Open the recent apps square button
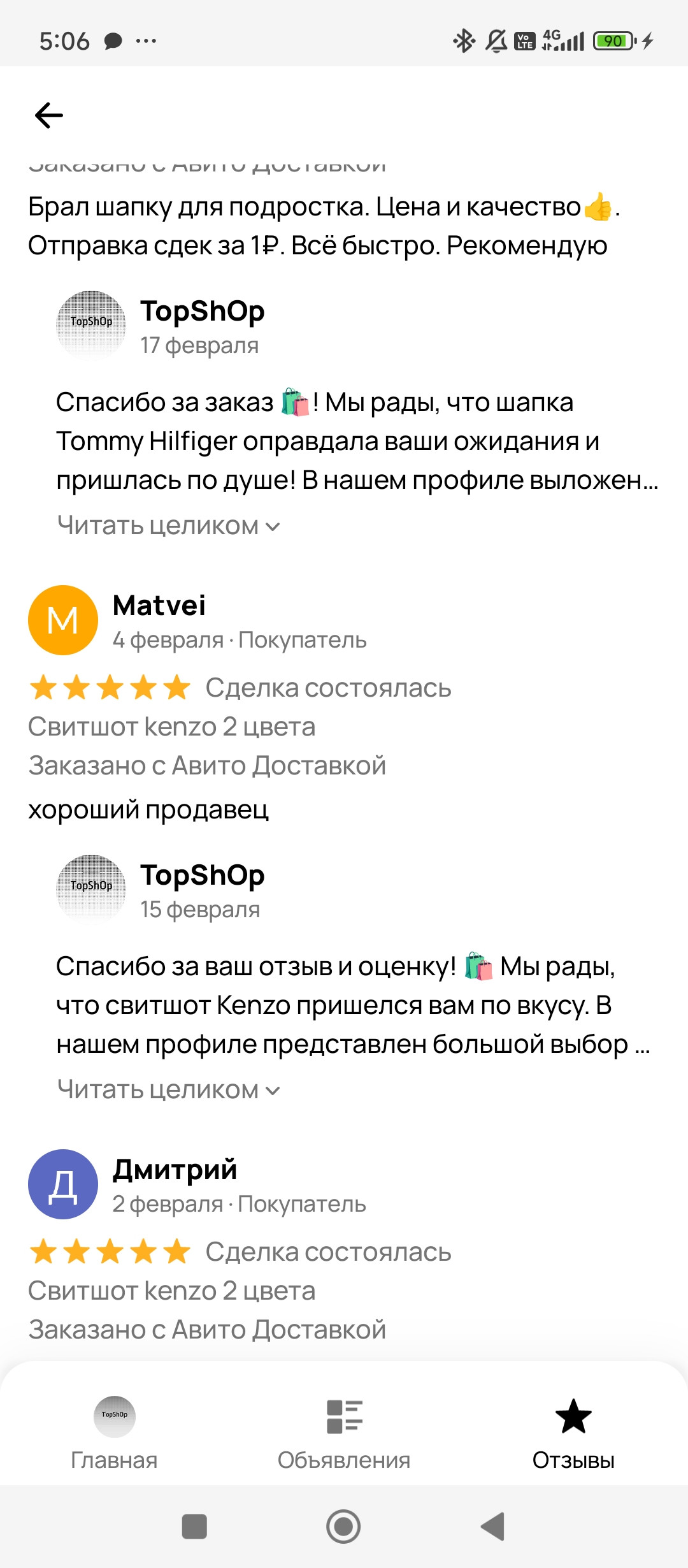688x1568 pixels. point(194,1527)
